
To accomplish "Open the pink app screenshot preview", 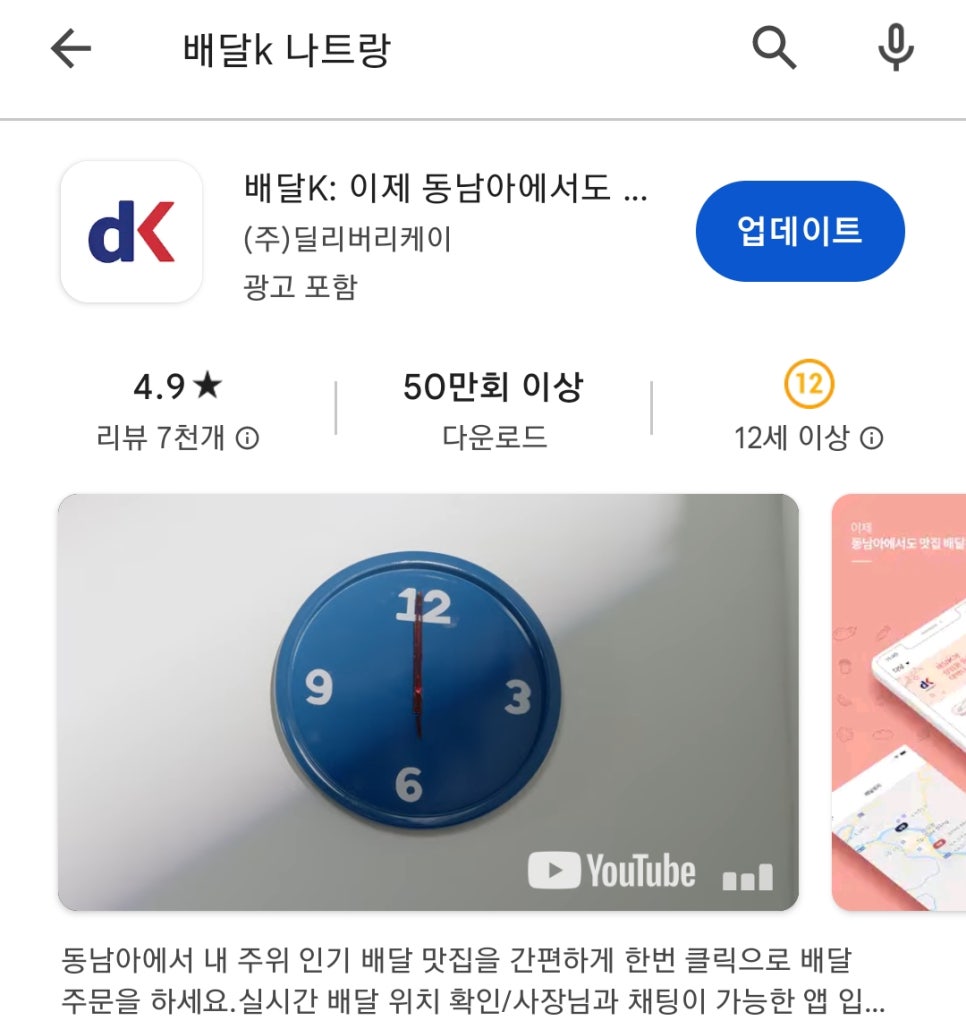I will (x=898, y=701).
